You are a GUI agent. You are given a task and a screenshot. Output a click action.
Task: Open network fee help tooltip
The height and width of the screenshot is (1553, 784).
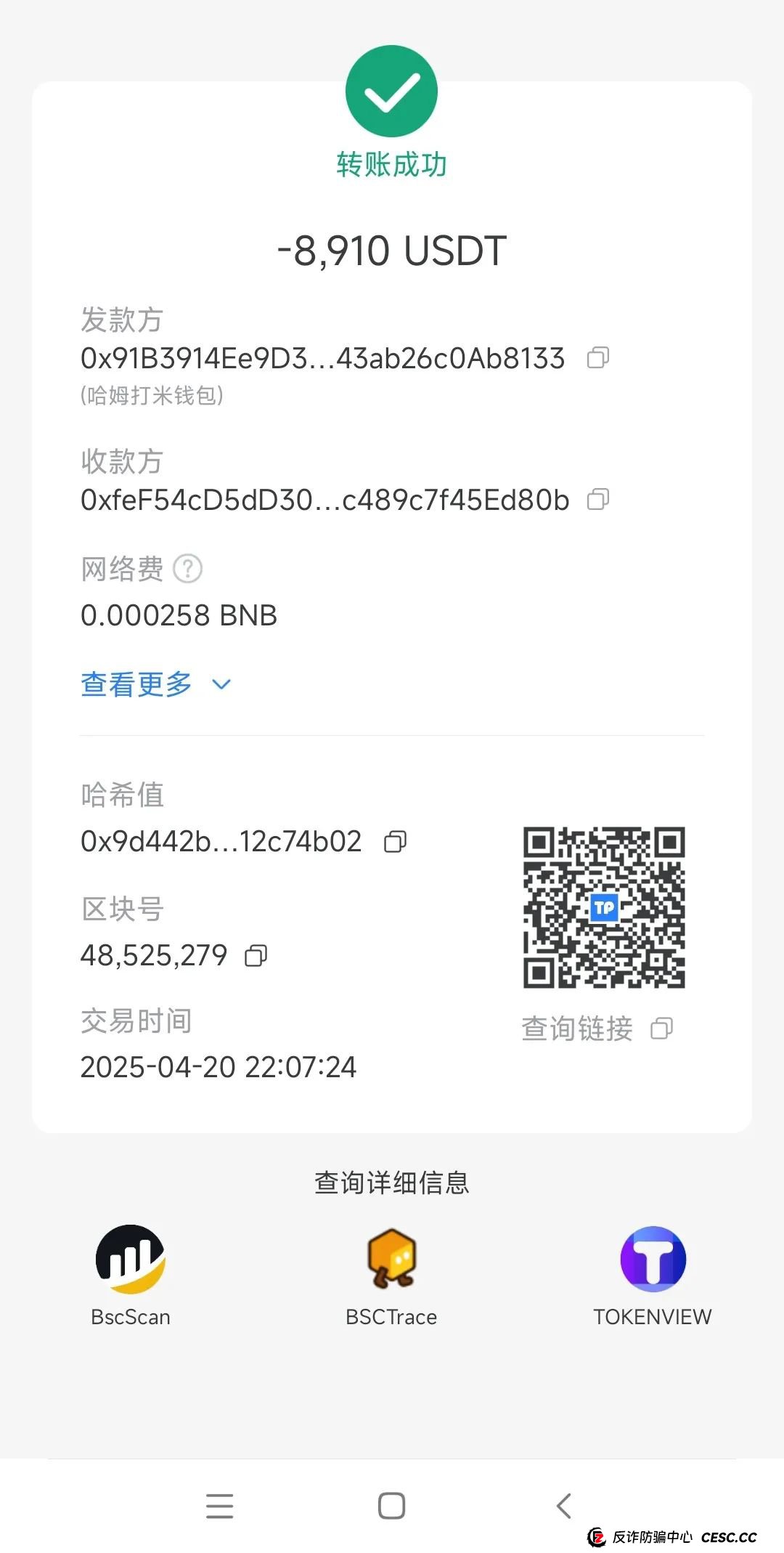[187, 569]
